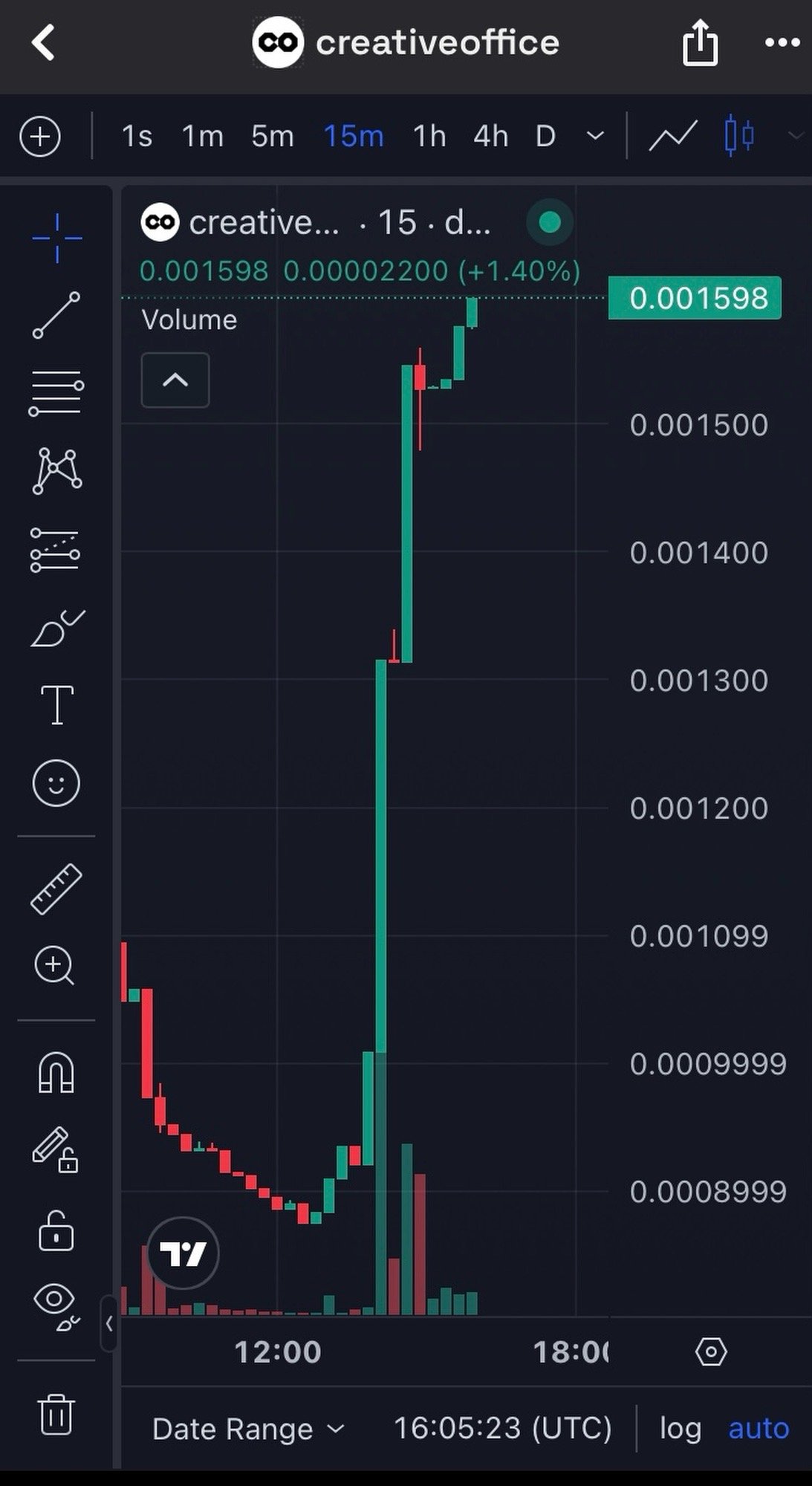Select the 5m interval

(272, 137)
